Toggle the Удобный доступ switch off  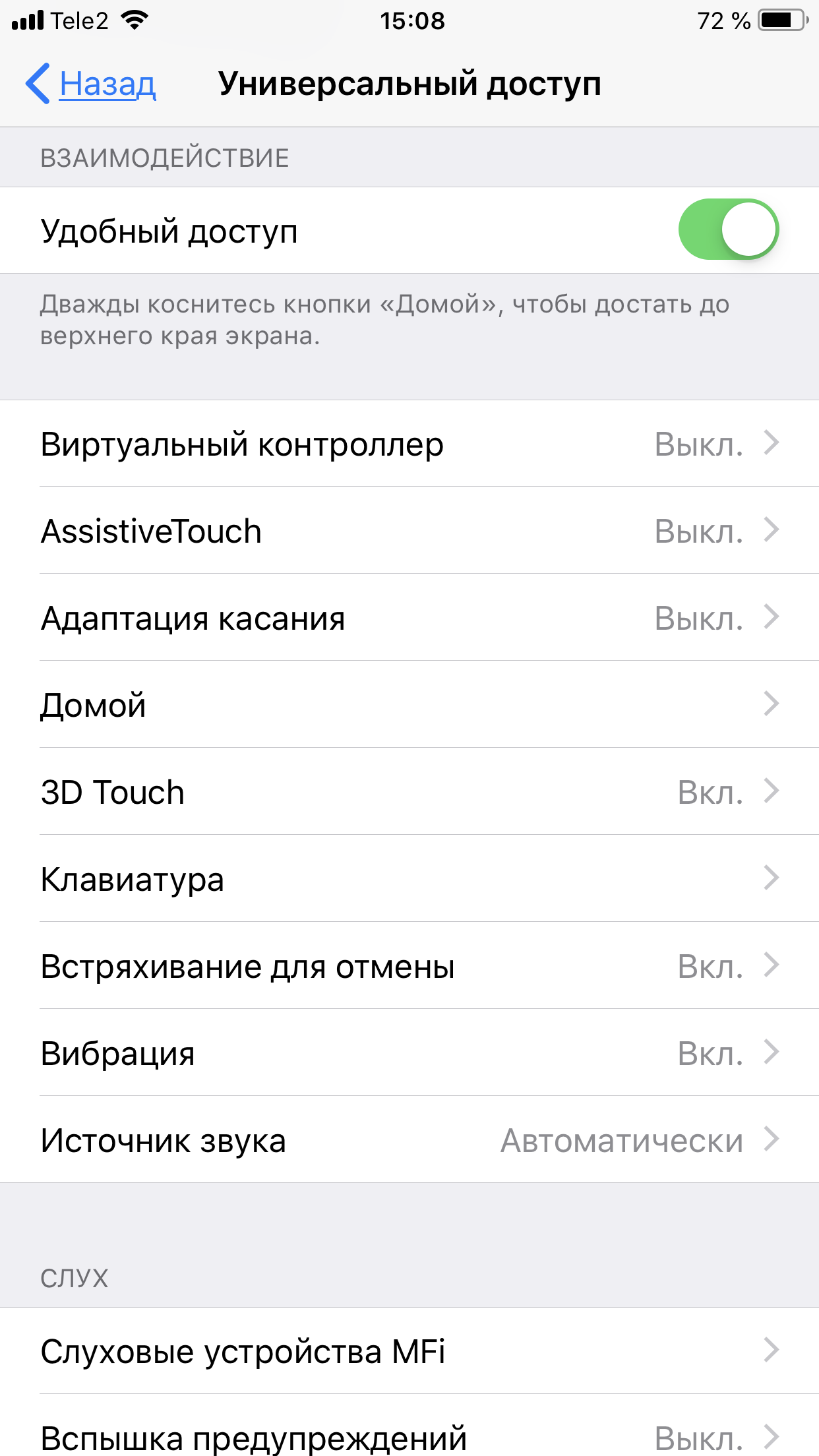pos(728,229)
